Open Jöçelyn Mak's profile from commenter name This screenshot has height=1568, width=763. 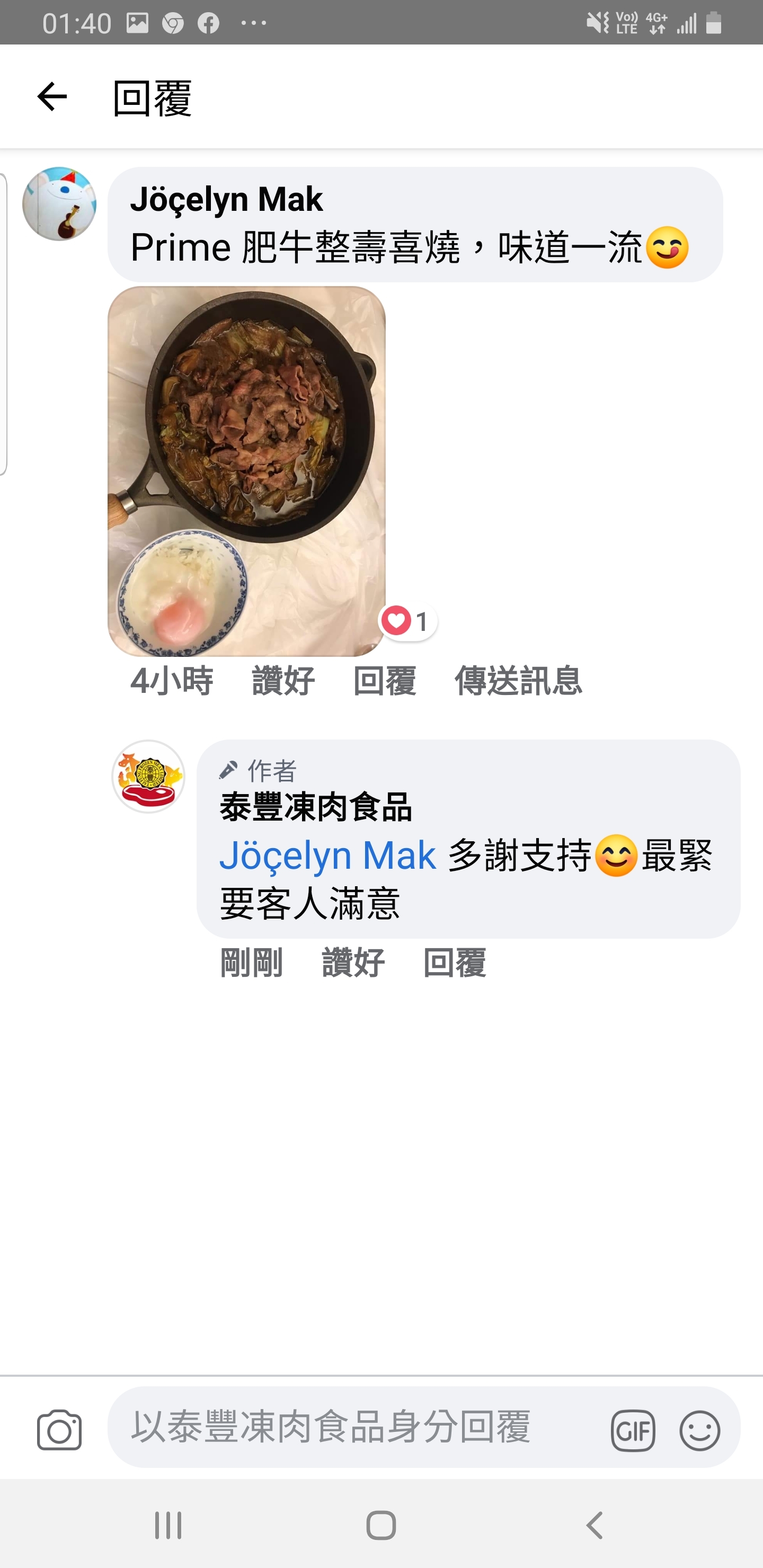point(227,199)
